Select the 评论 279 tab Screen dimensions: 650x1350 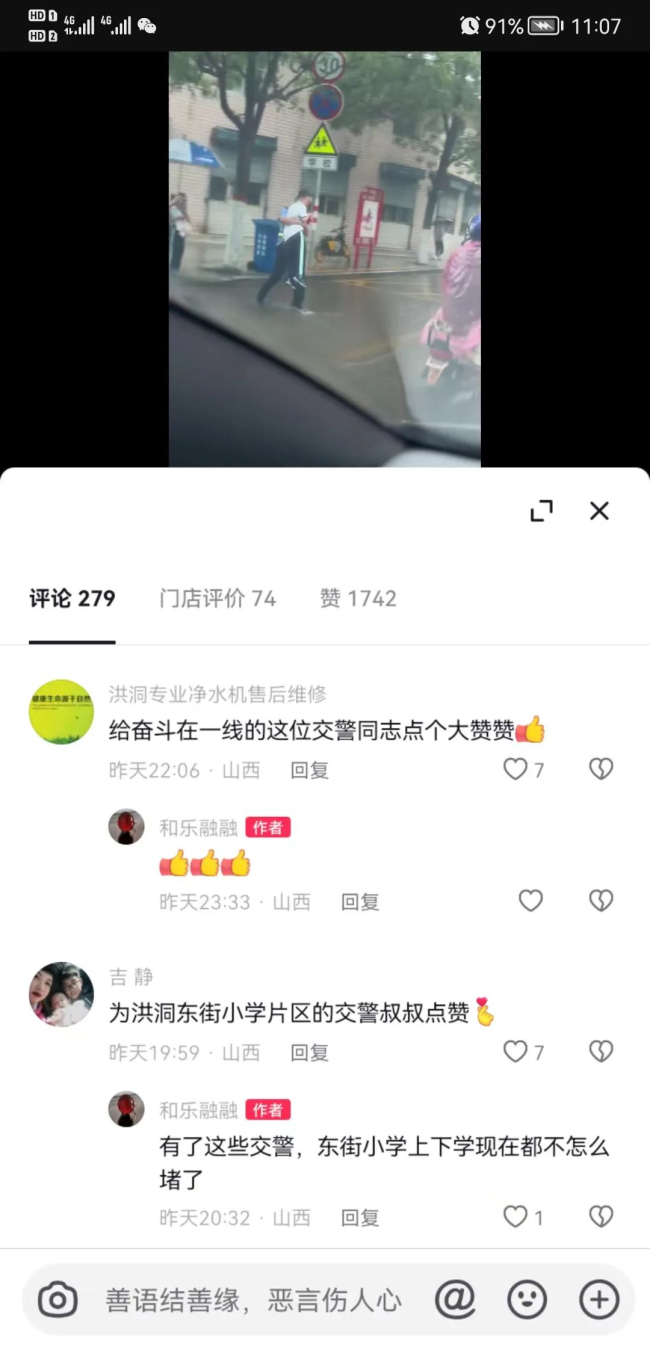point(72,599)
